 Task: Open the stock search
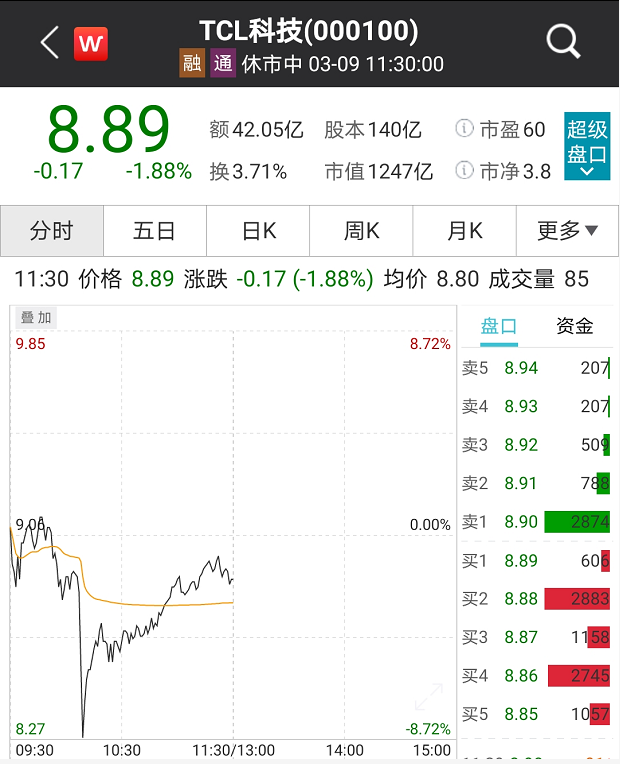pos(563,42)
